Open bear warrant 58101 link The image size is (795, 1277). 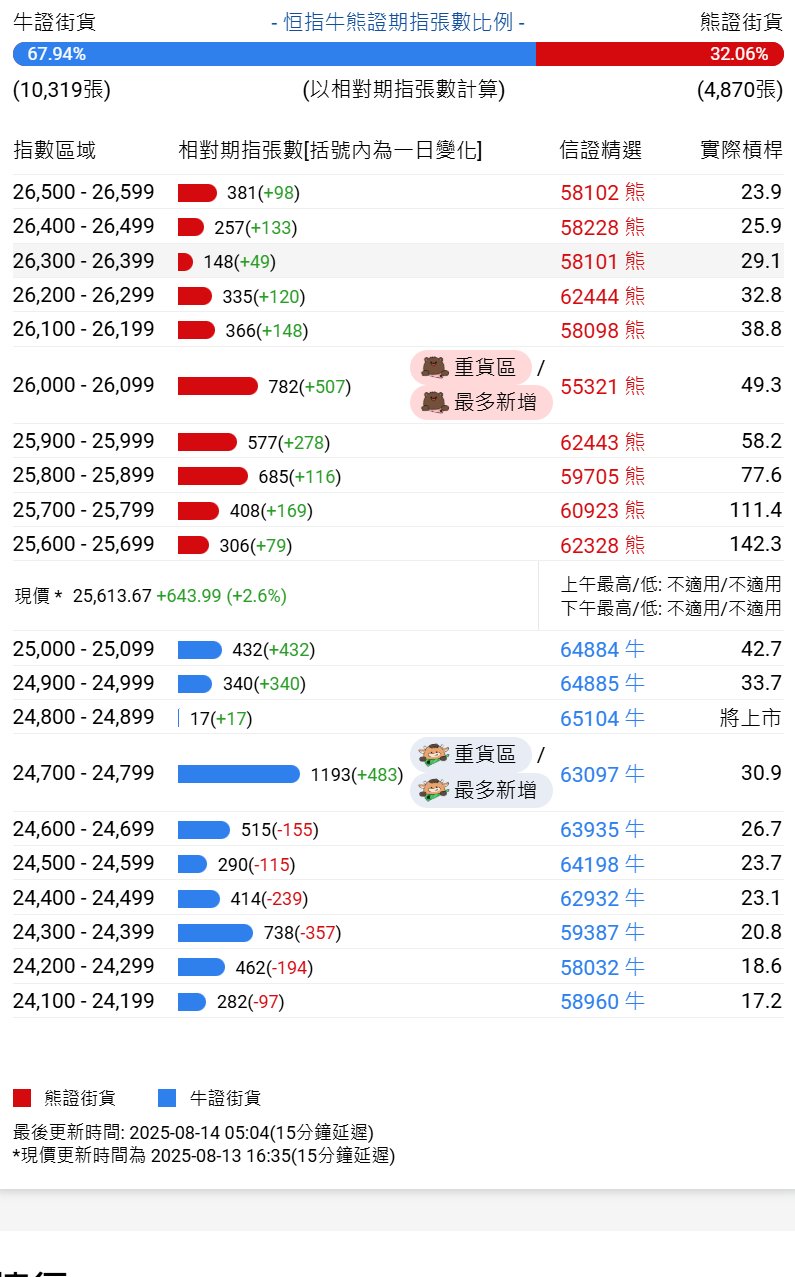pyautogui.click(x=602, y=261)
